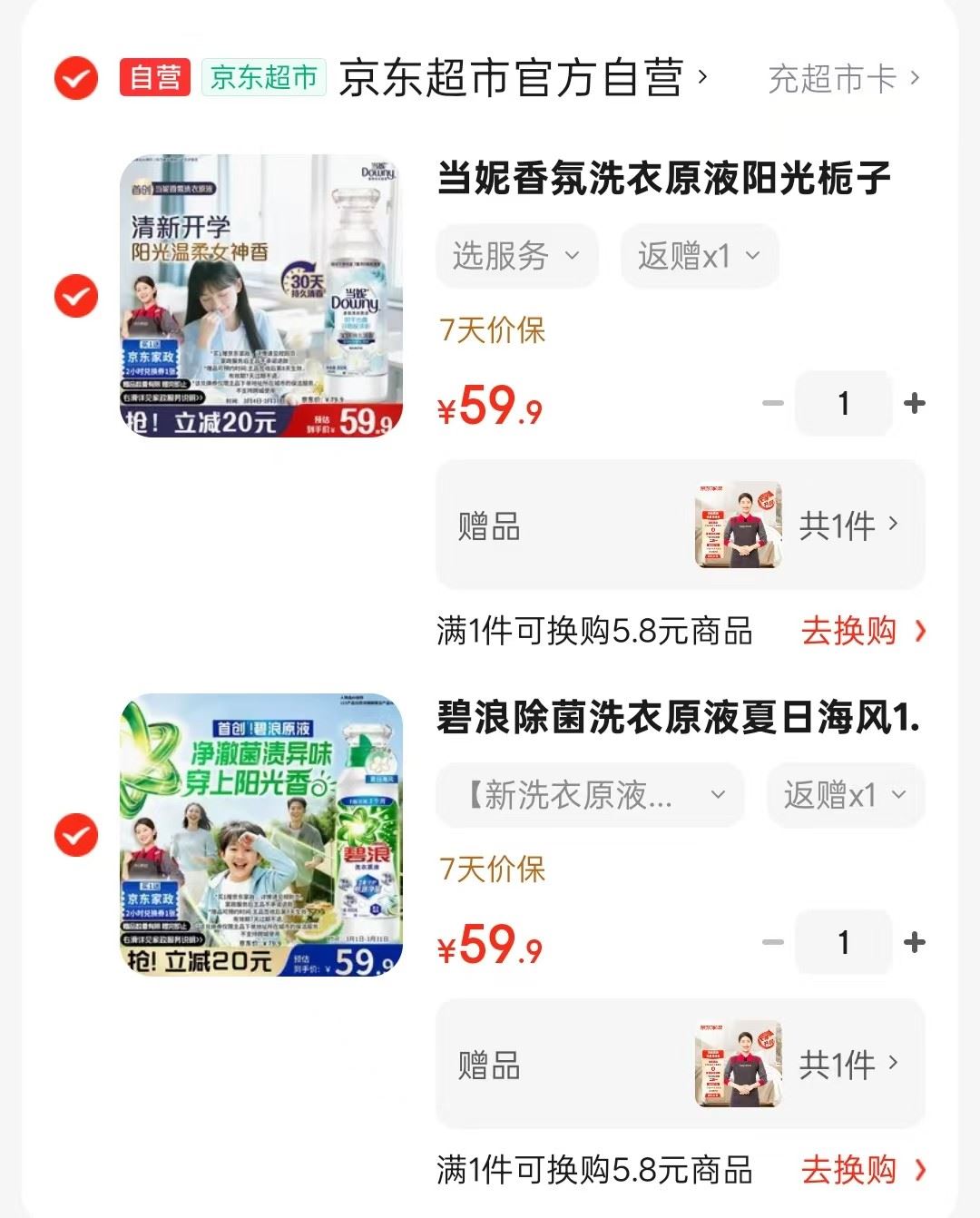The image size is (980, 1218).
Task: View 赠品 gift details under 当妮 item
Action: 681,525
